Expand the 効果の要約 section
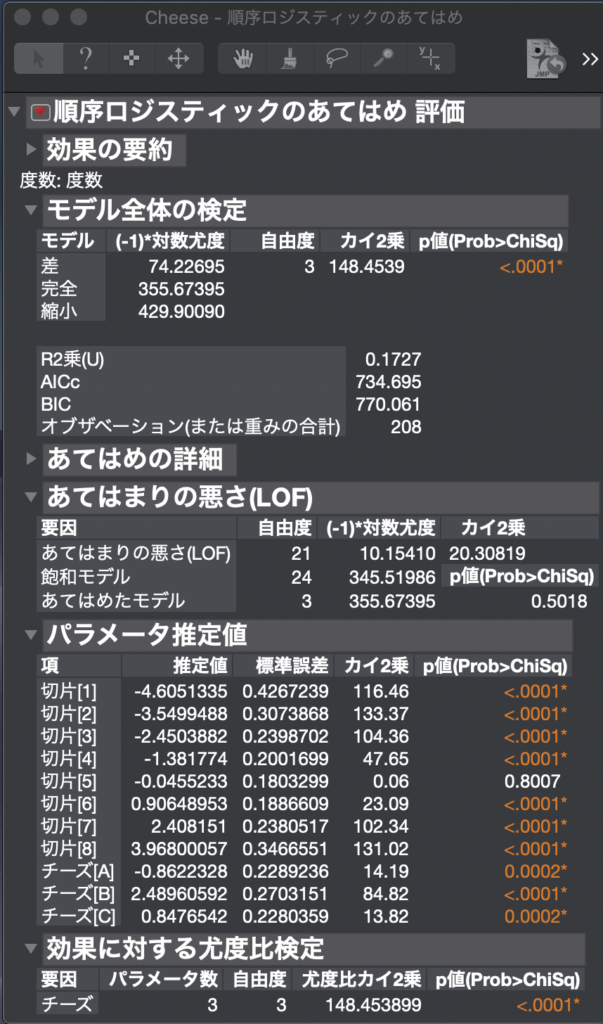 click(31, 150)
